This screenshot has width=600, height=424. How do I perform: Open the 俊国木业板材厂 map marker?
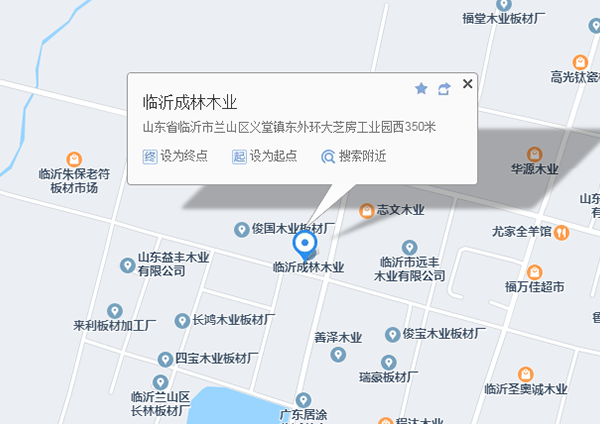tap(240, 228)
